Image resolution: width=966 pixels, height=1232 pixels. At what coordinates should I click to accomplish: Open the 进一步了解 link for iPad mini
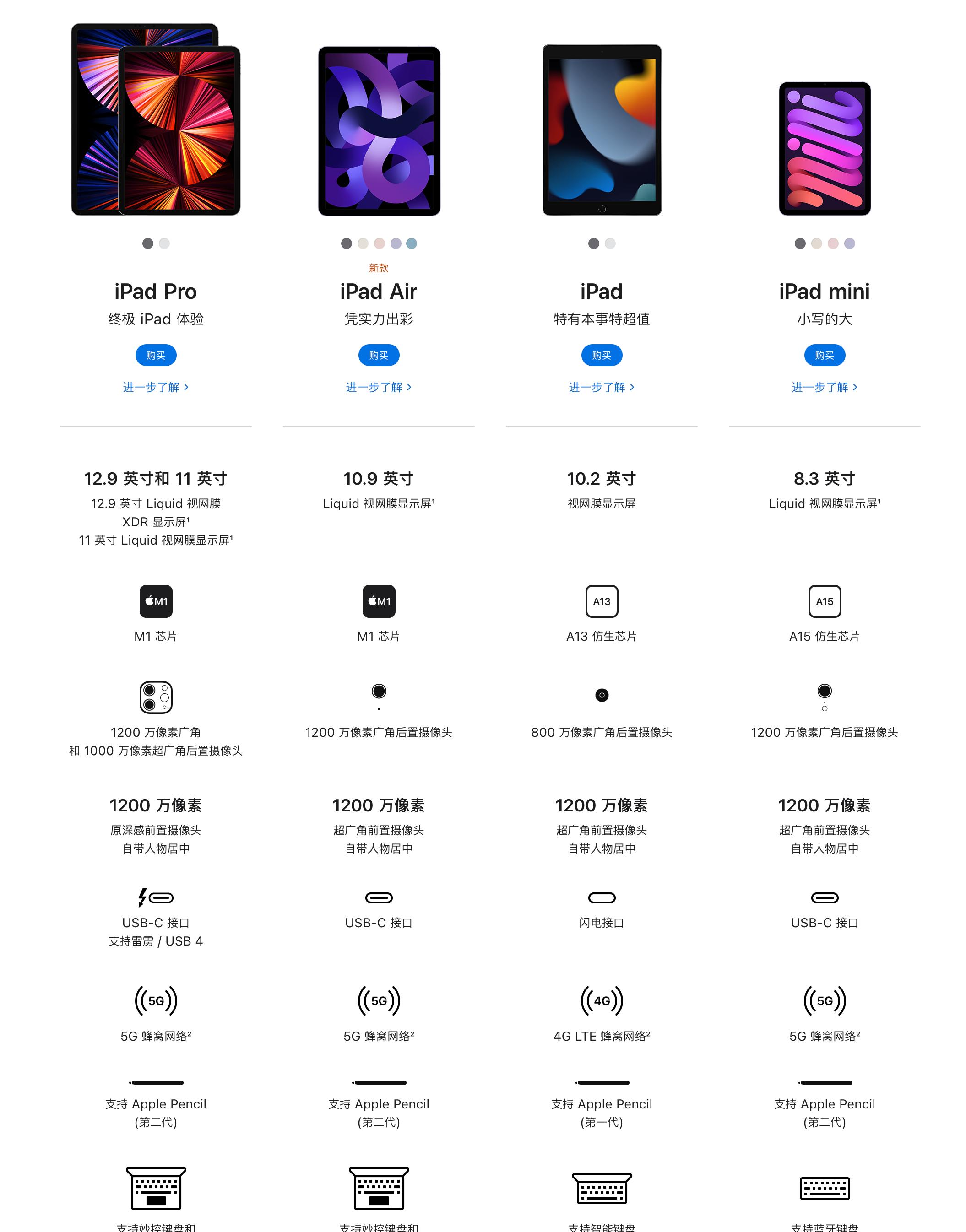tap(824, 387)
